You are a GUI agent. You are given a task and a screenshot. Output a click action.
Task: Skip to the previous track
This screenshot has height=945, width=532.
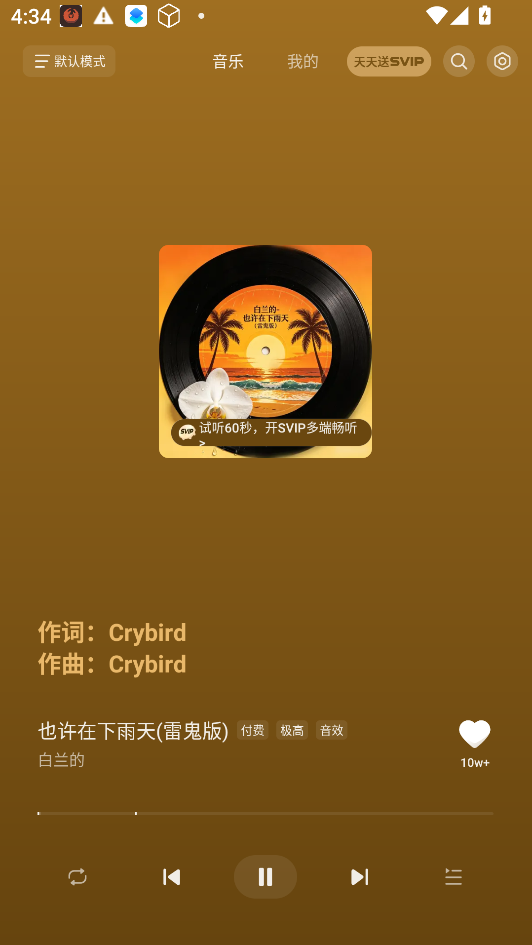tap(171, 876)
